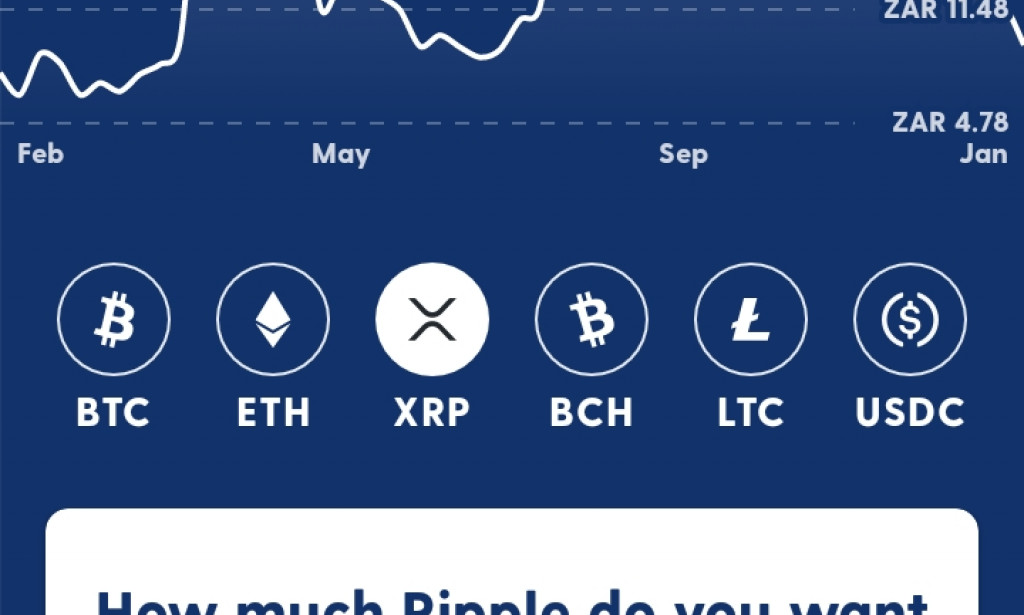Image resolution: width=1024 pixels, height=615 pixels.
Task: Choose the XRP Ripple coin
Action: click(432, 320)
